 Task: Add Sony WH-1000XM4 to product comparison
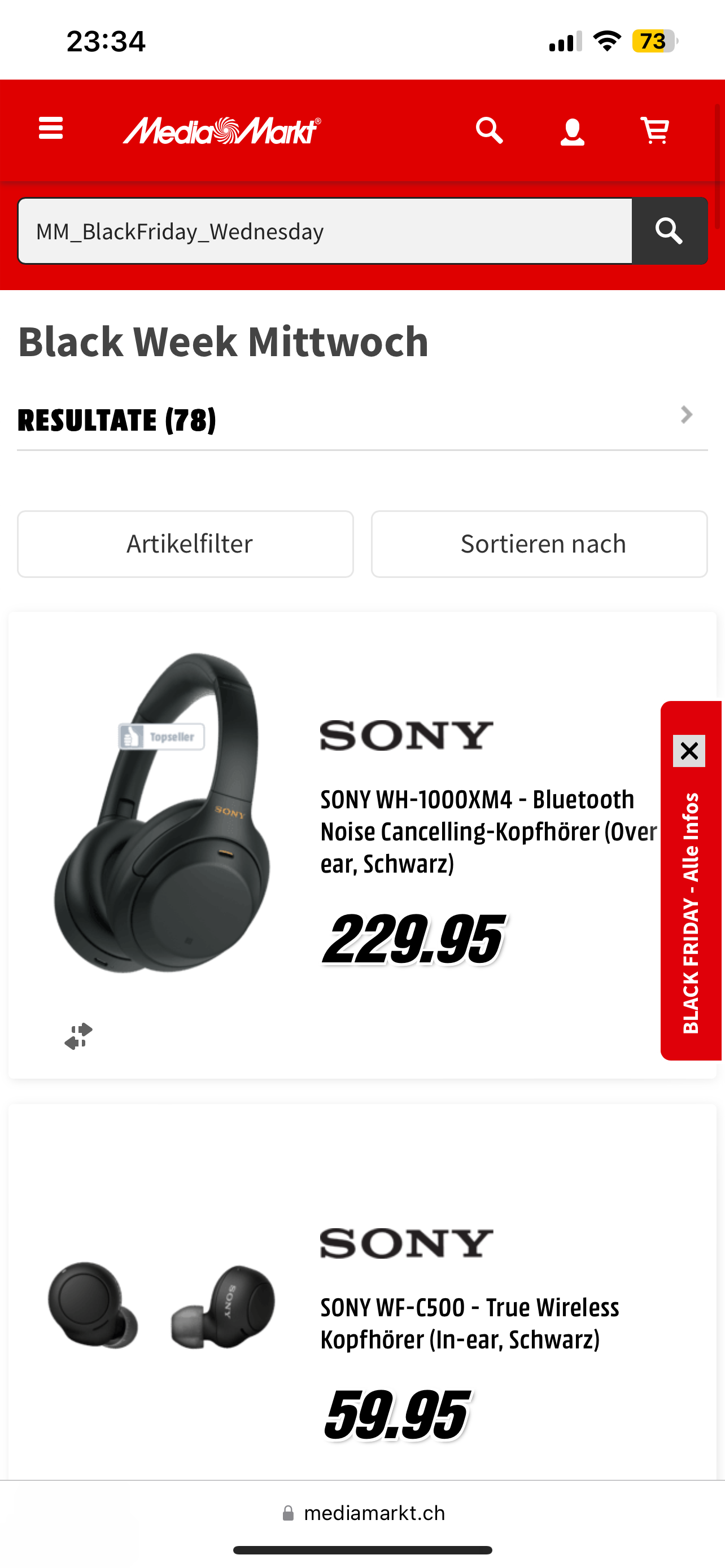click(78, 1036)
